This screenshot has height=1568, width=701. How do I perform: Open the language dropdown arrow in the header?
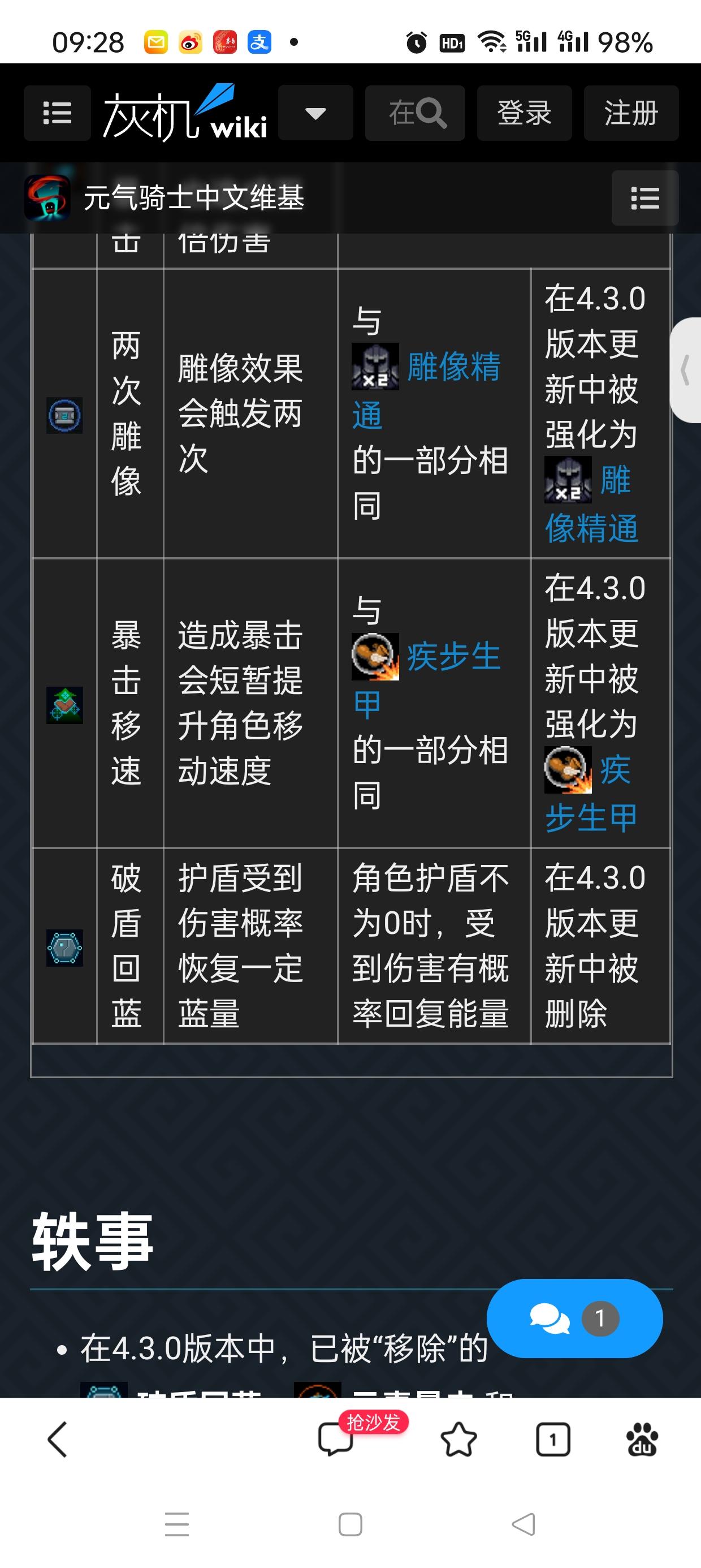[315, 113]
